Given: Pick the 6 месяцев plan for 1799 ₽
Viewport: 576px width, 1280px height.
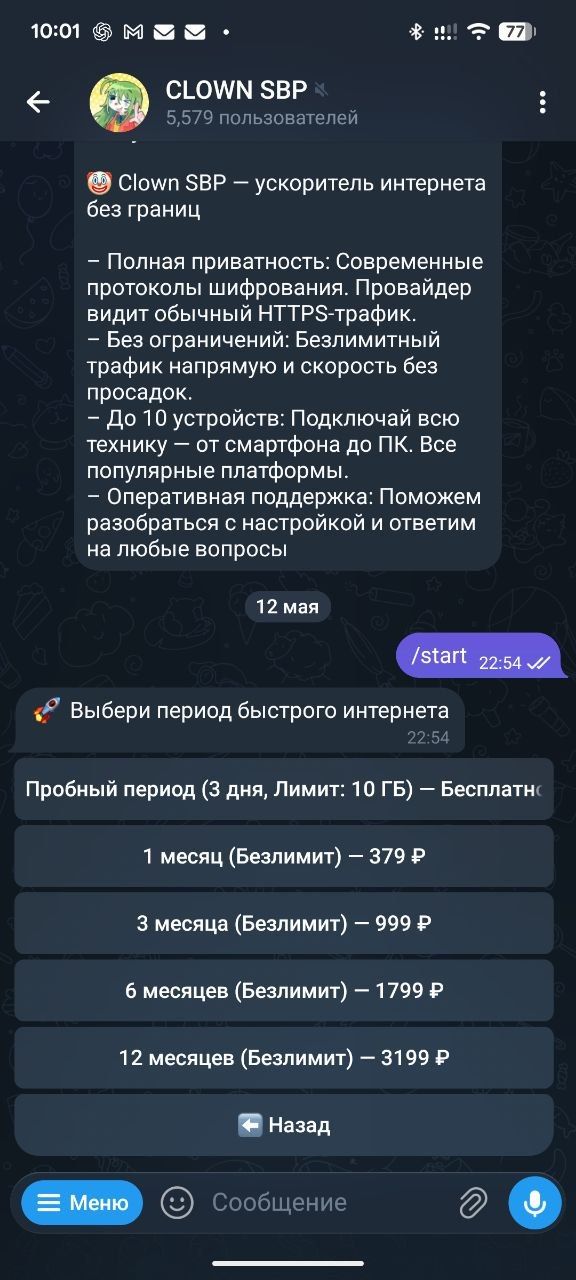Looking at the screenshot, I should tap(284, 990).
